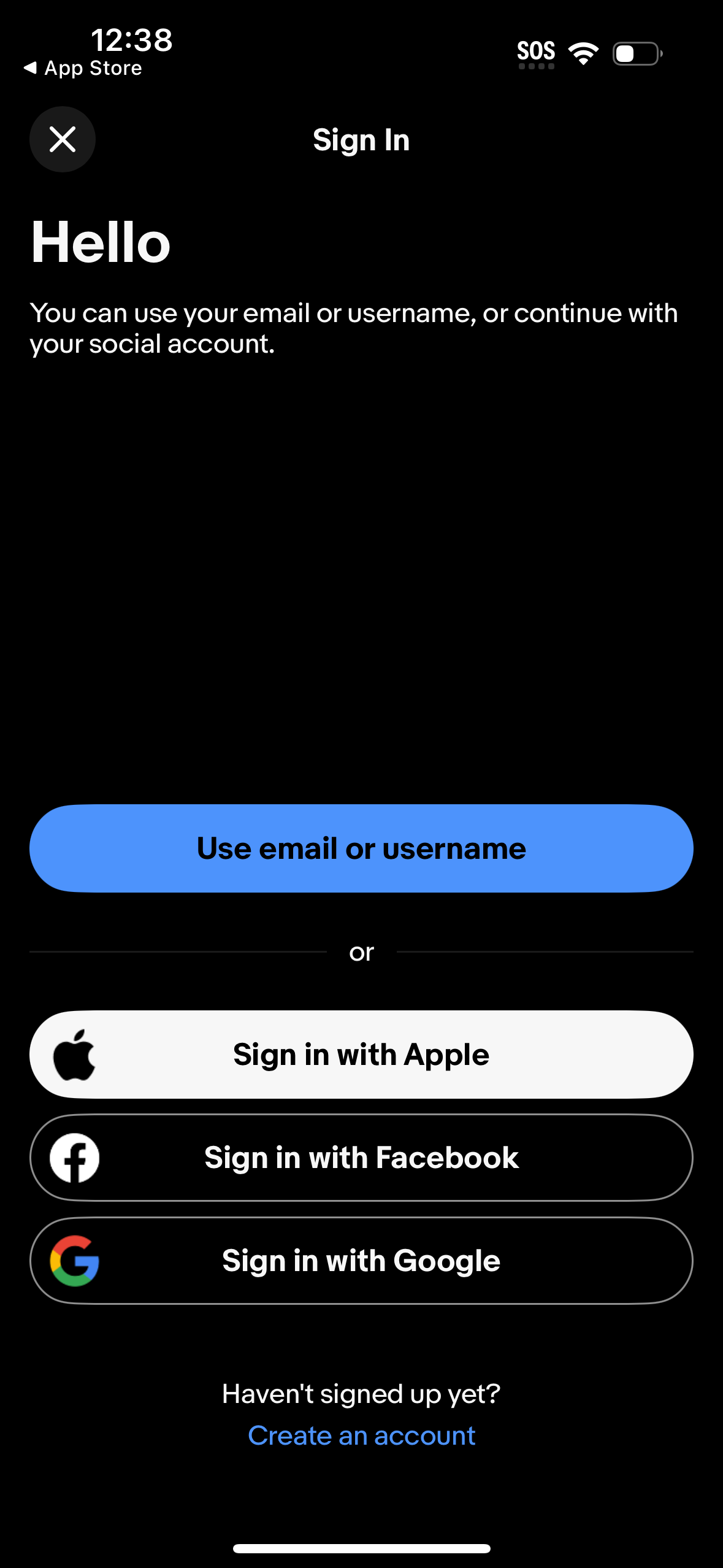Tap the clock showing 12:38
The image size is (723, 1568).
pos(131,40)
